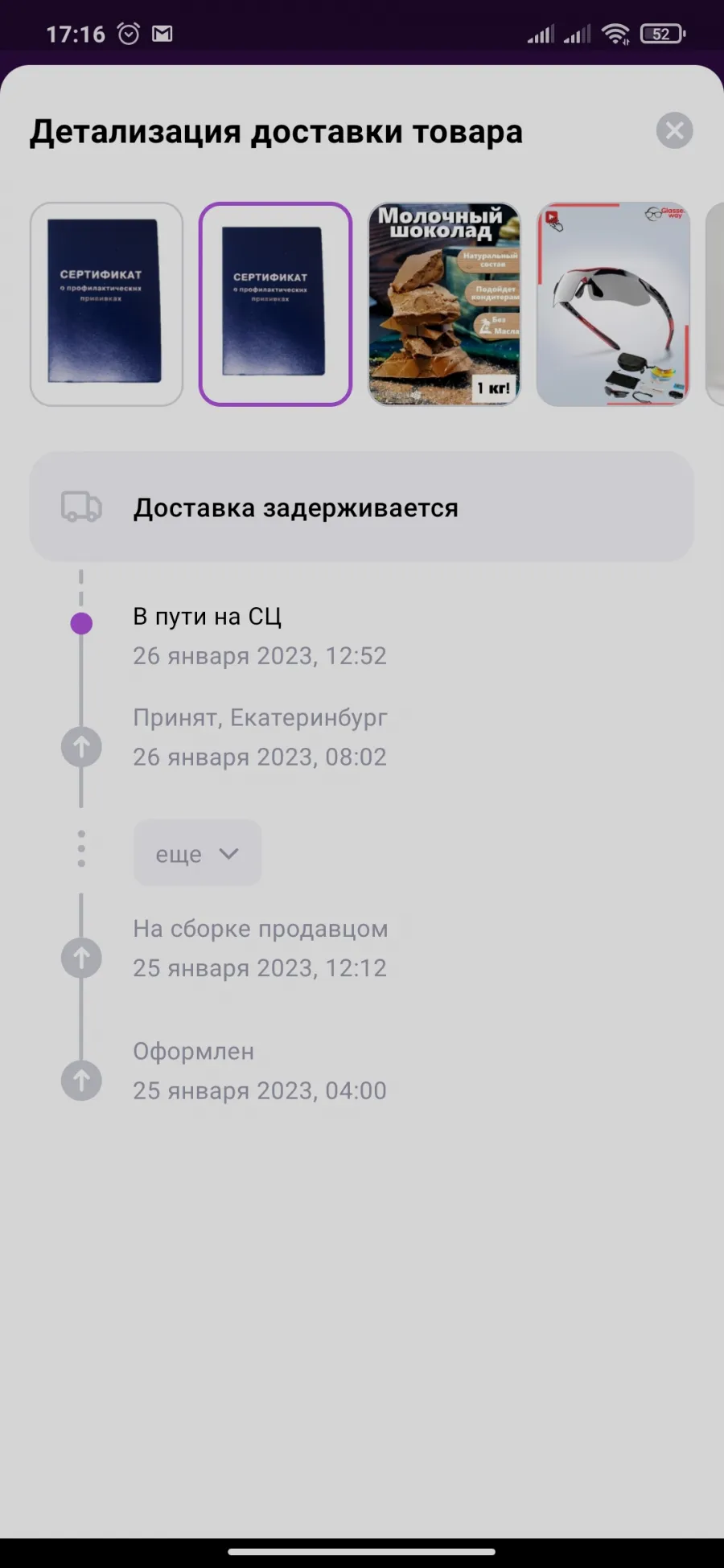Close the delivery details sheet

click(x=674, y=130)
